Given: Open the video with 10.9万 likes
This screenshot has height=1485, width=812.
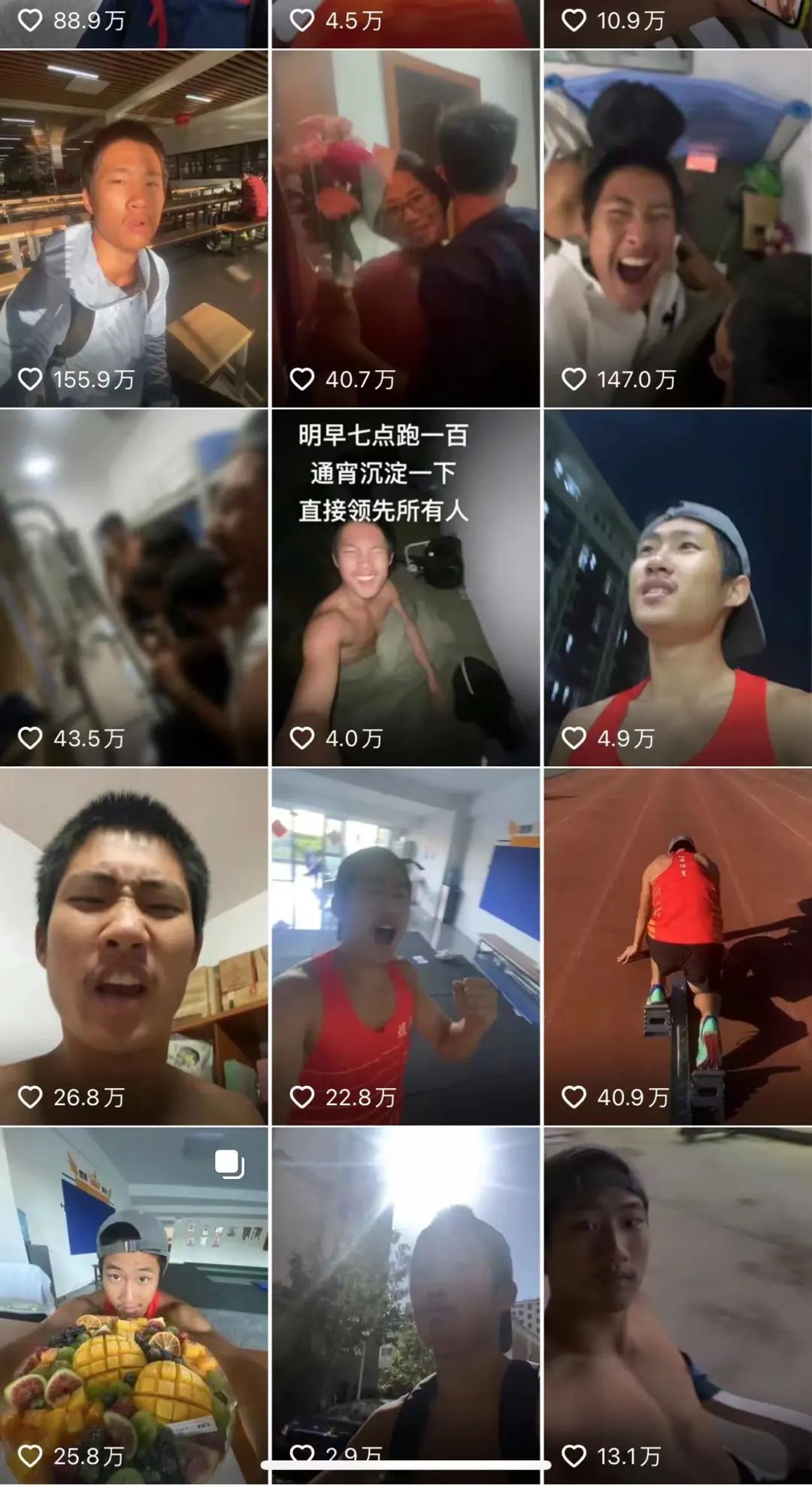Looking at the screenshot, I should coord(677,23).
